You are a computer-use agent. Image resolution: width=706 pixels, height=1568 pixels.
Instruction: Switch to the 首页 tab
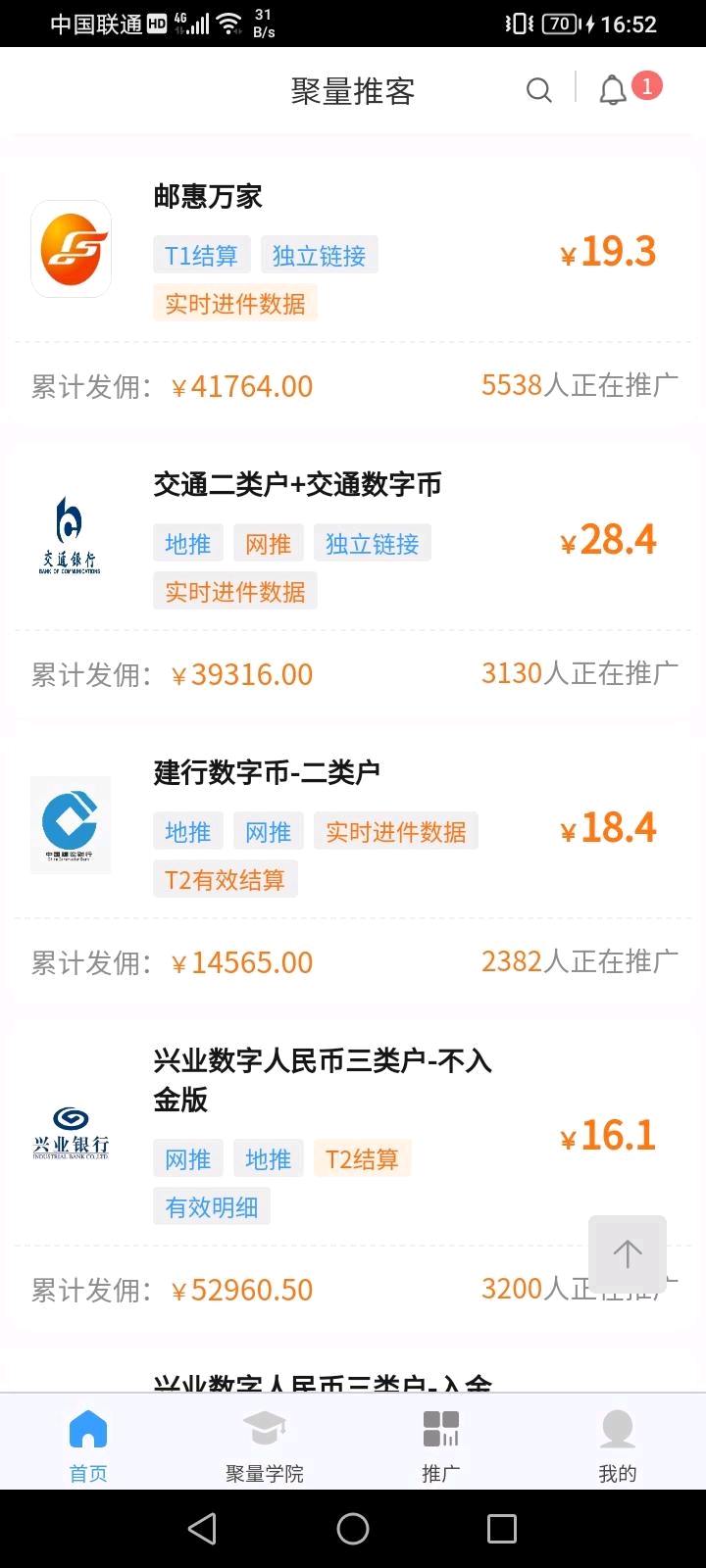click(x=88, y=1445)
